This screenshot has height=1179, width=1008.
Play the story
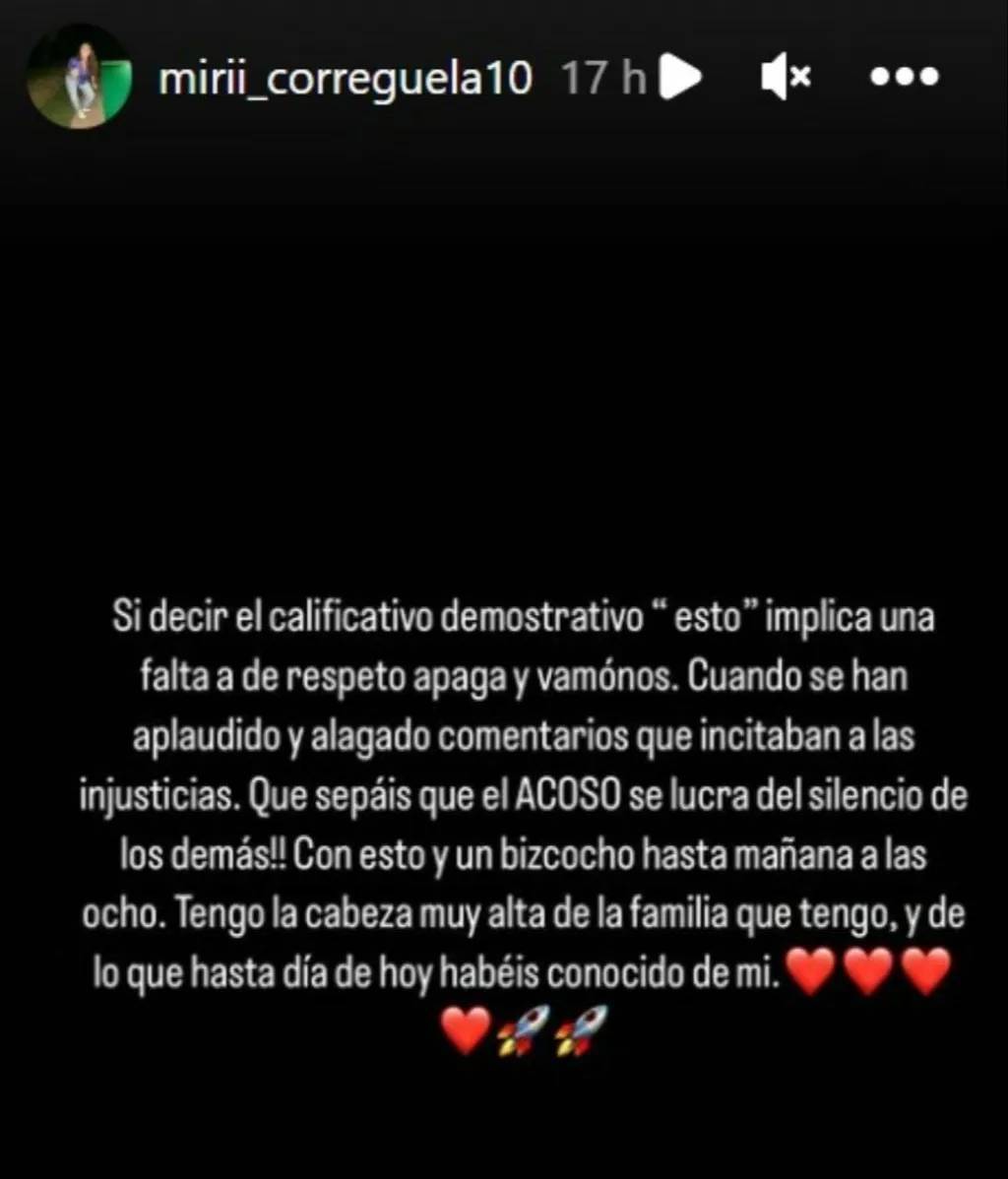pyautogui.click(x=678, y=77)
